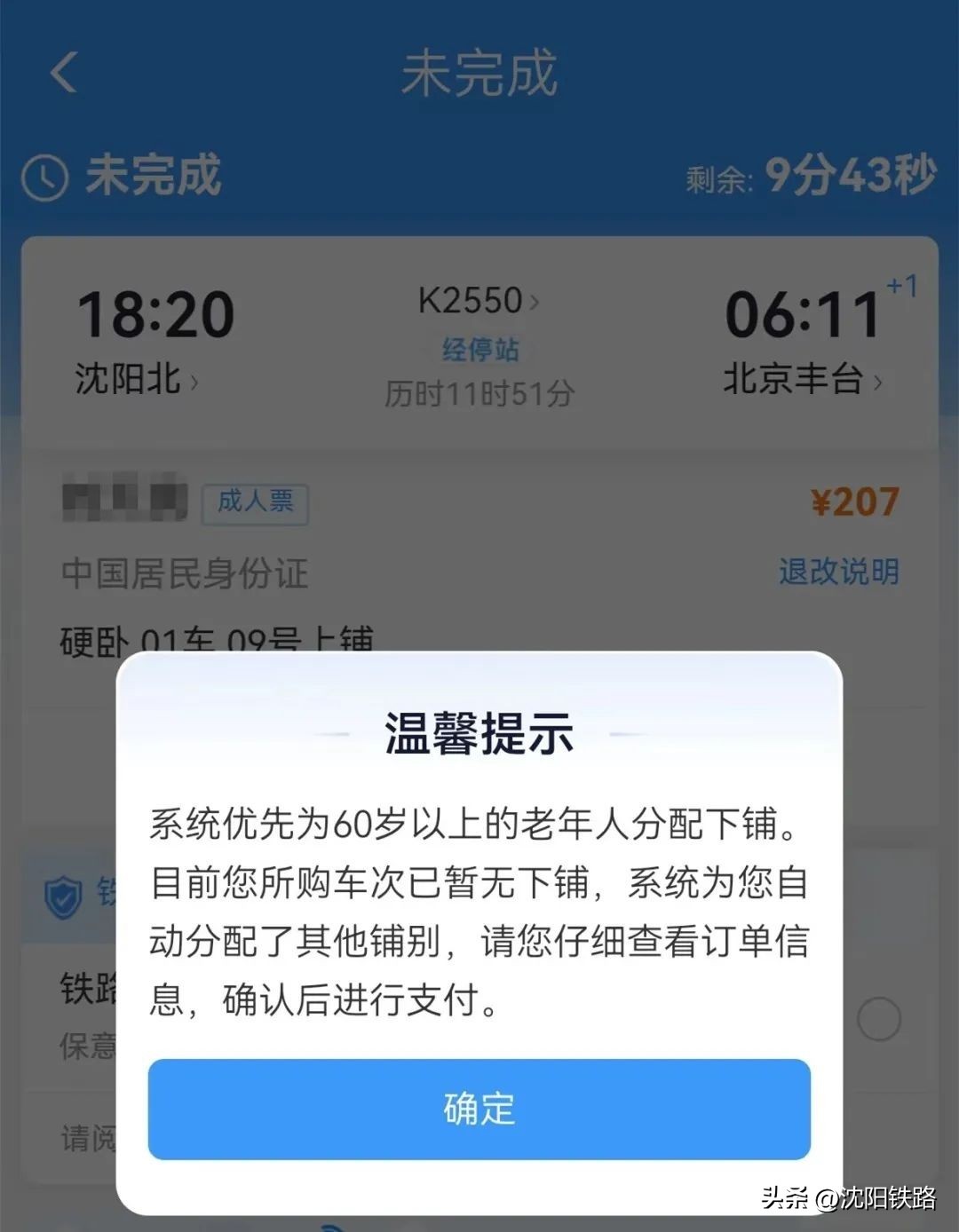
Task: Go back using the top-left arrow
Action: (64, 72)
